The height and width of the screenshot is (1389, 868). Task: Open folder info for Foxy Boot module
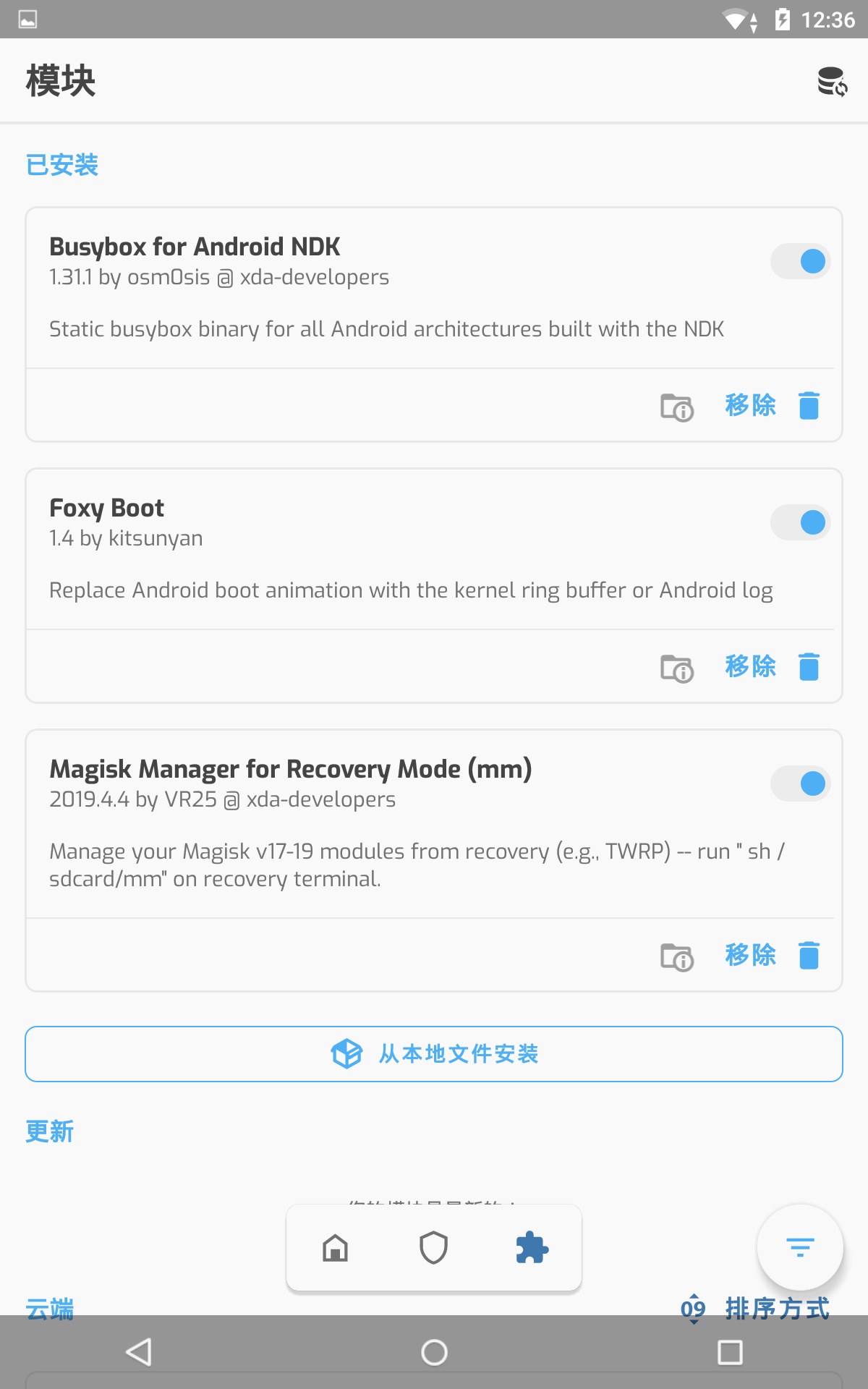677,668
